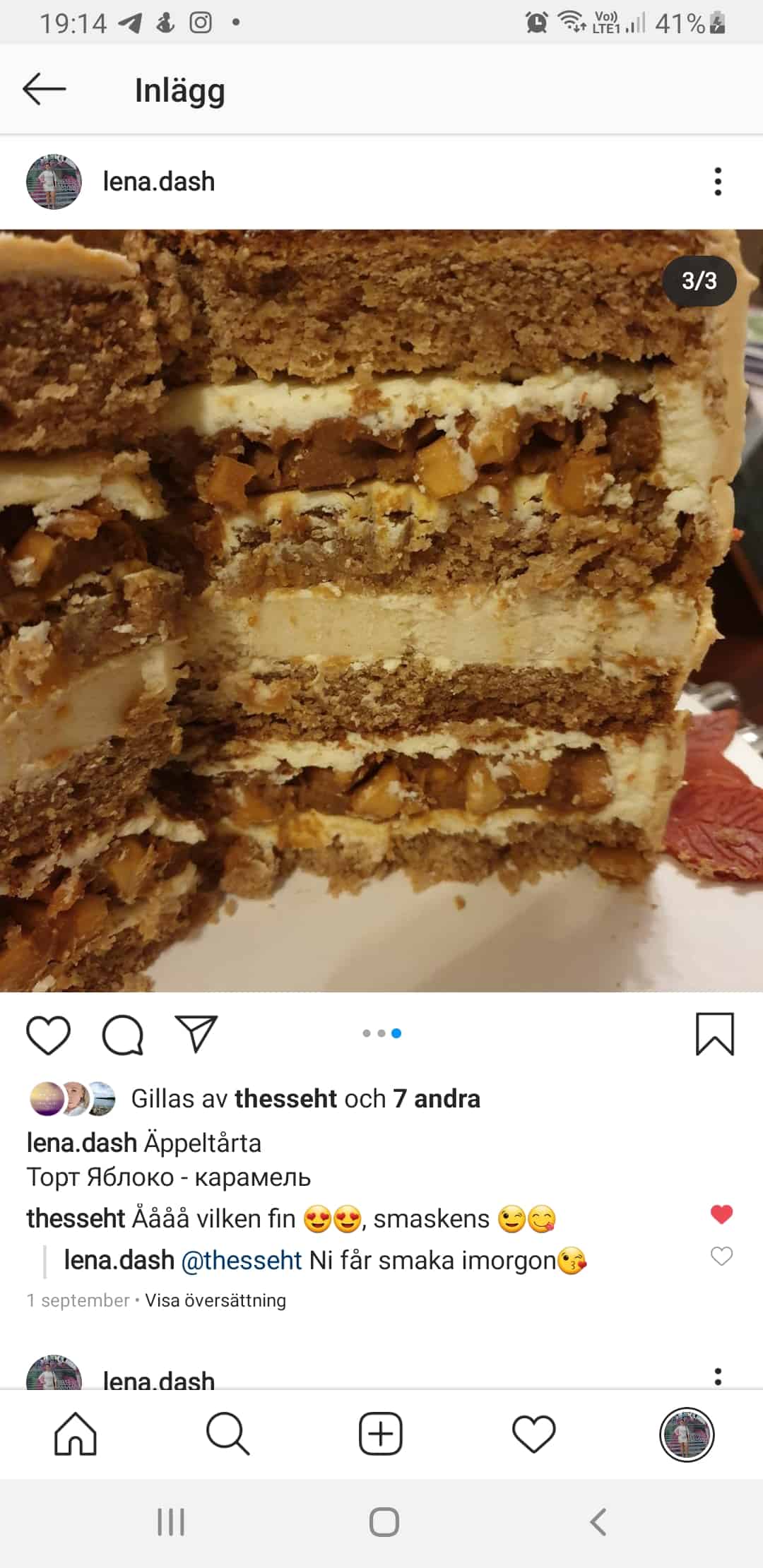Screen dimensions: 763x1568
Task: Tap the system back button
Action: click(x=598, y=1522)
